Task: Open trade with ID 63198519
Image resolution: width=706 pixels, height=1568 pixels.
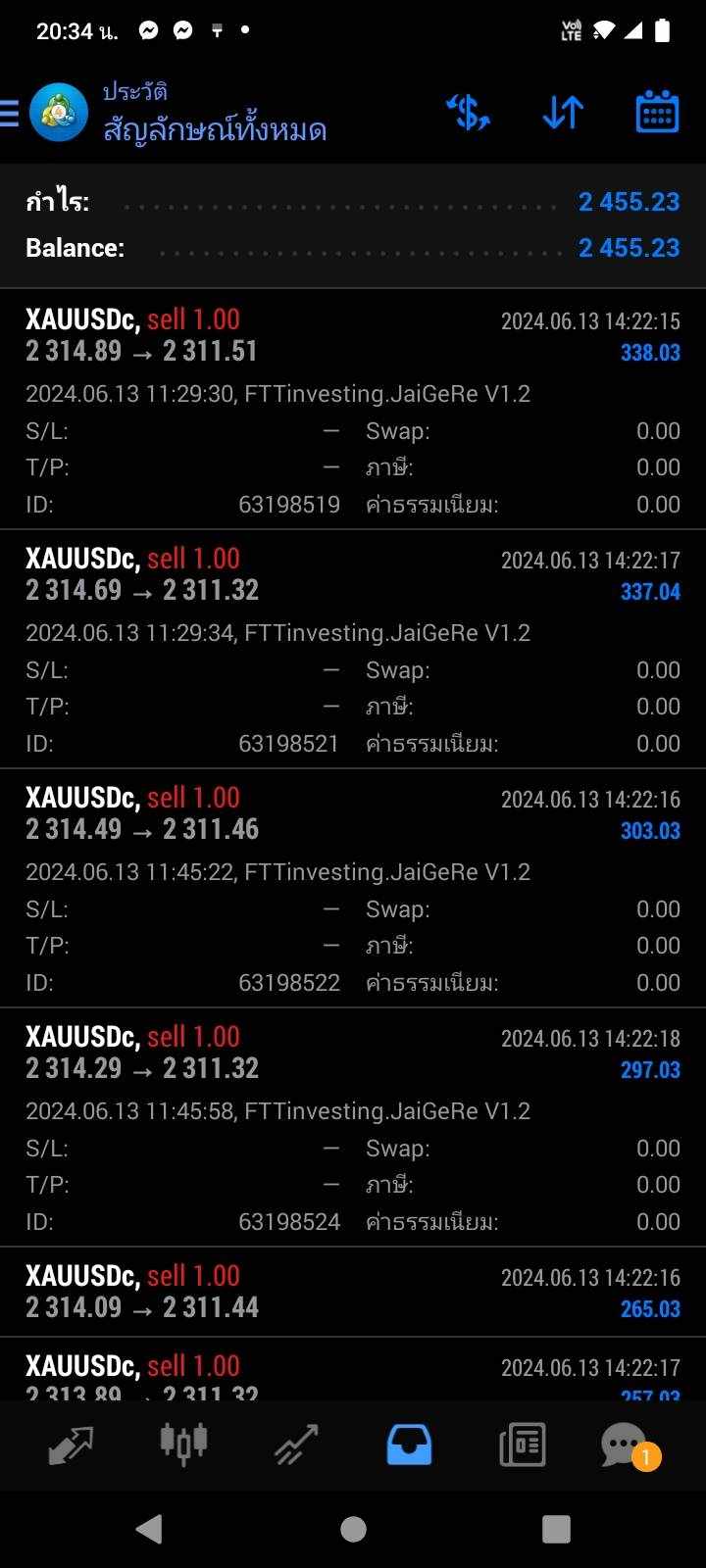Action: 353,410
